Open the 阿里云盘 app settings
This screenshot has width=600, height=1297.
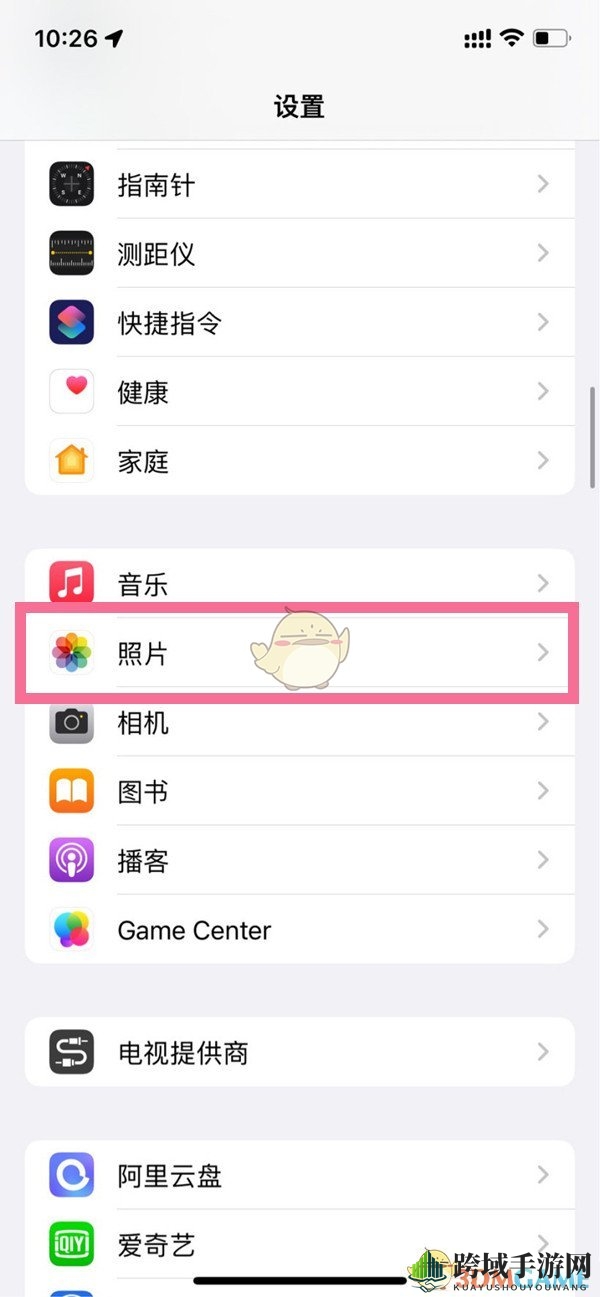tap(300, 1176)
